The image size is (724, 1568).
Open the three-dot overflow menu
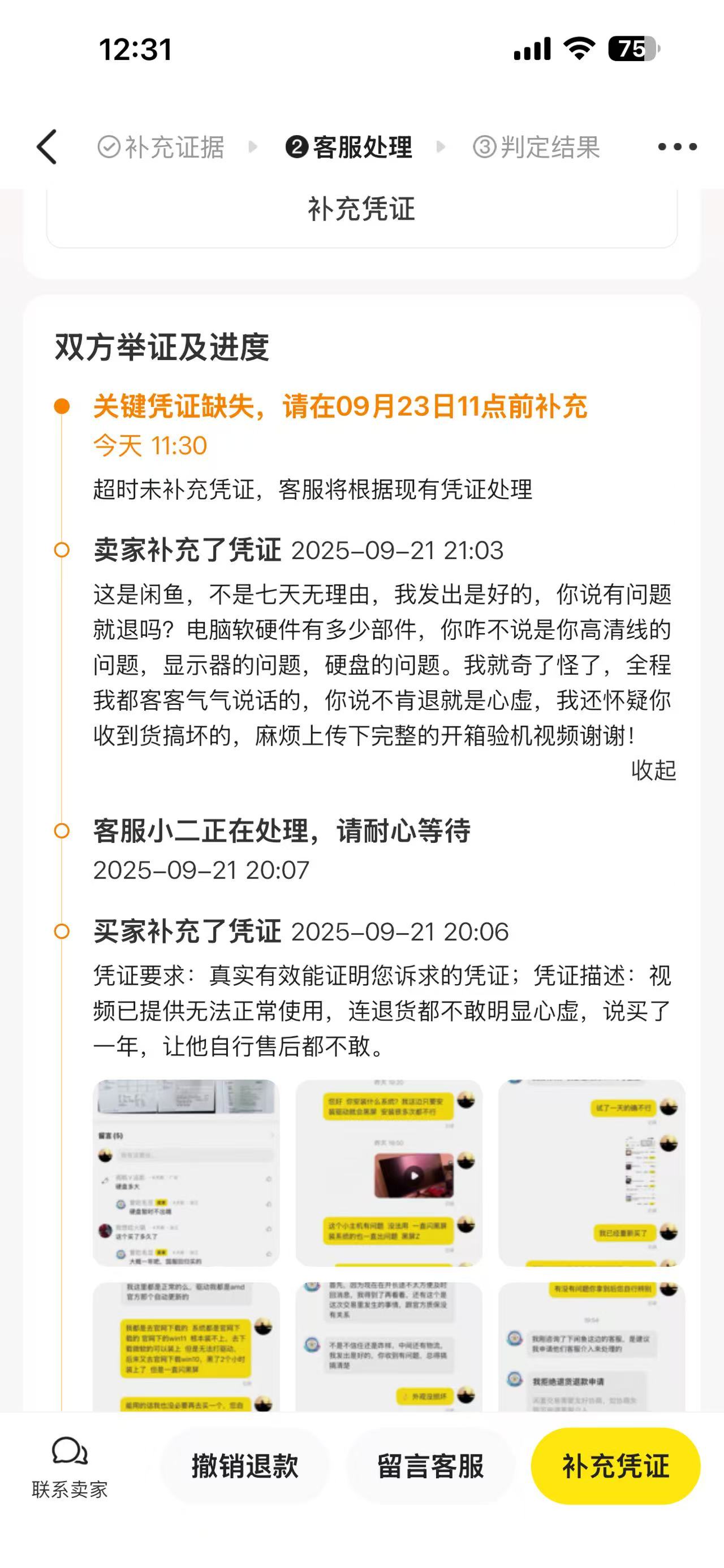[677, 147]
